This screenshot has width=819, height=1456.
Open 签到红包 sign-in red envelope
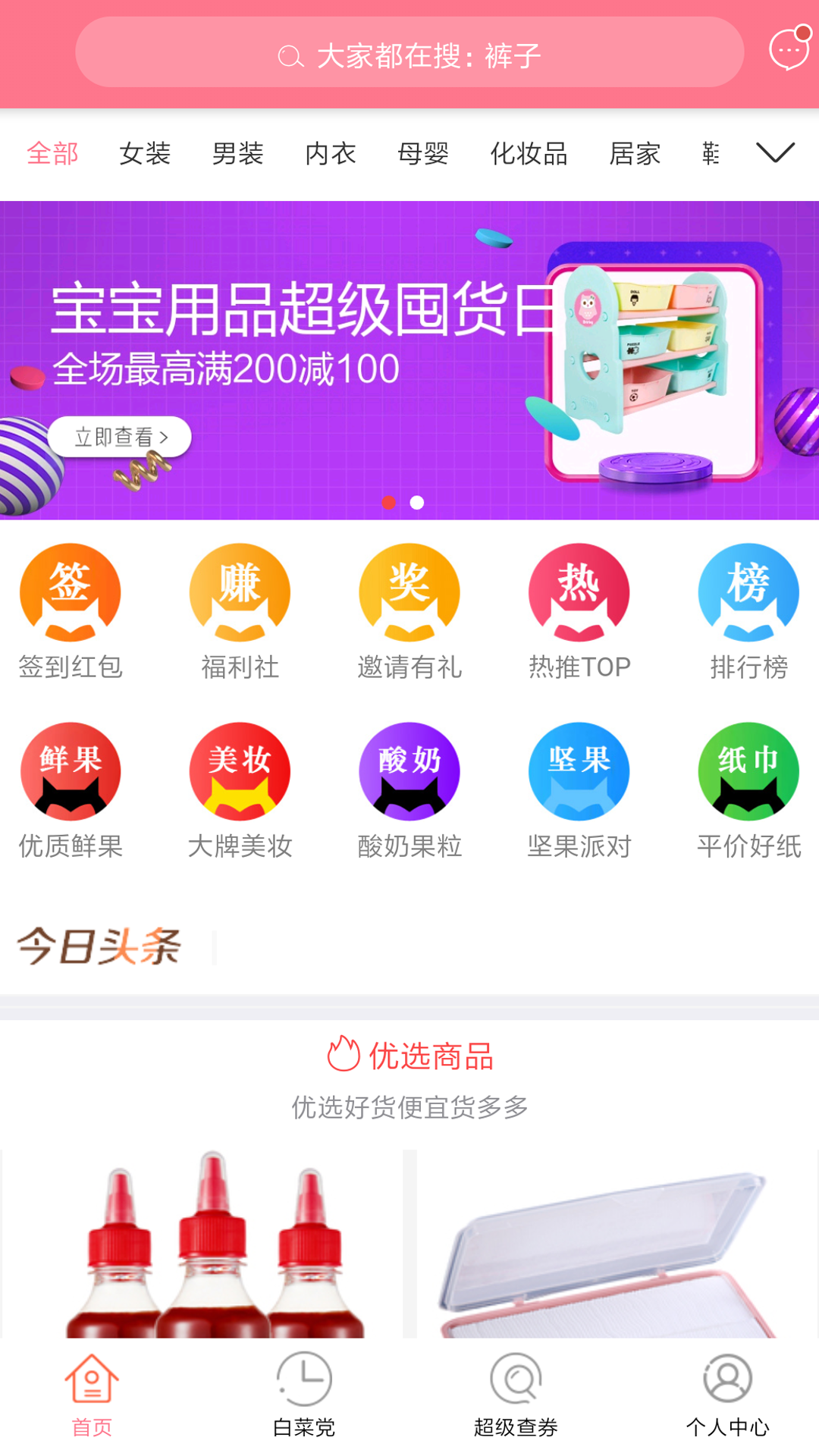pos(71,612)
